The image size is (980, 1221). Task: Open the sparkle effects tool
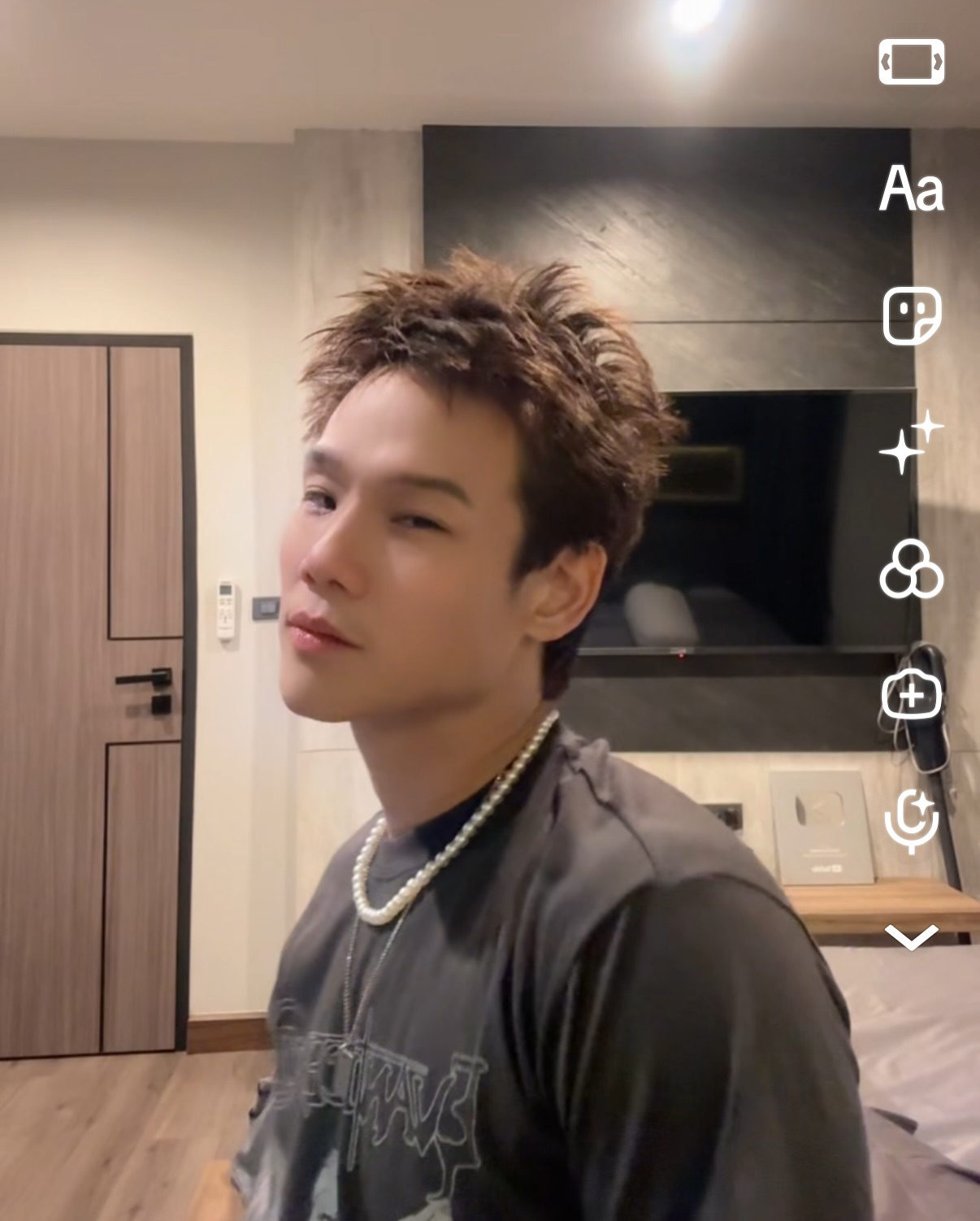point(911,443)
